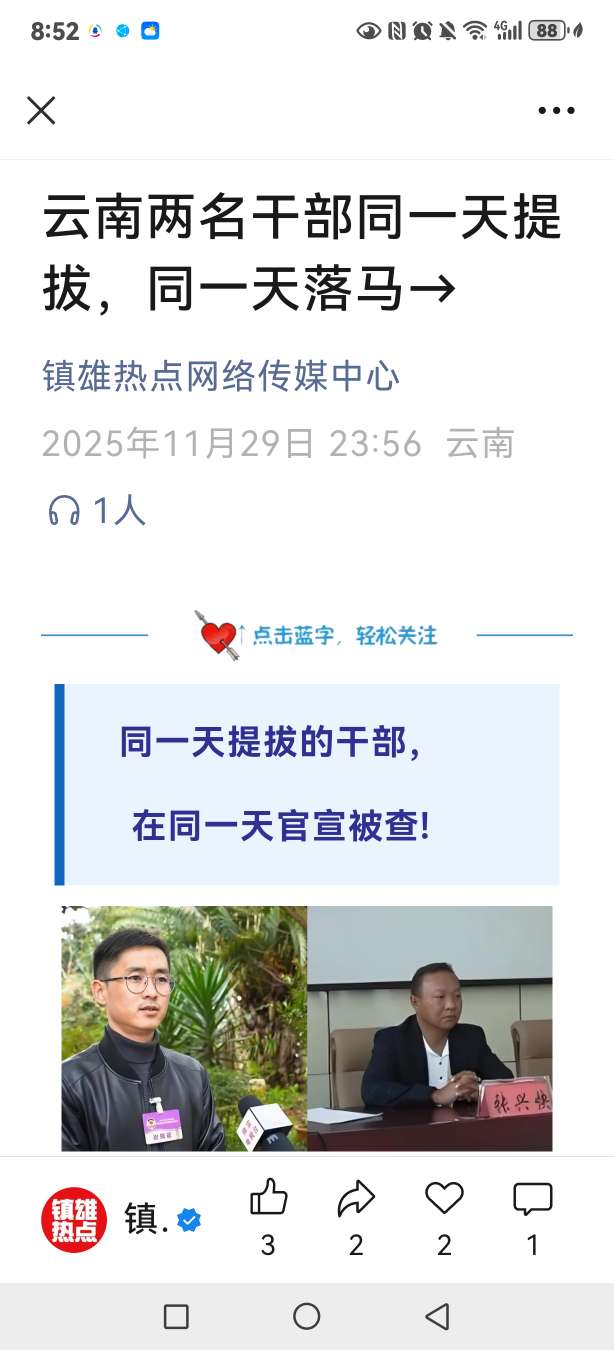Tap the heart icon to favorite
The image size is (614, 1350).
444,1198
